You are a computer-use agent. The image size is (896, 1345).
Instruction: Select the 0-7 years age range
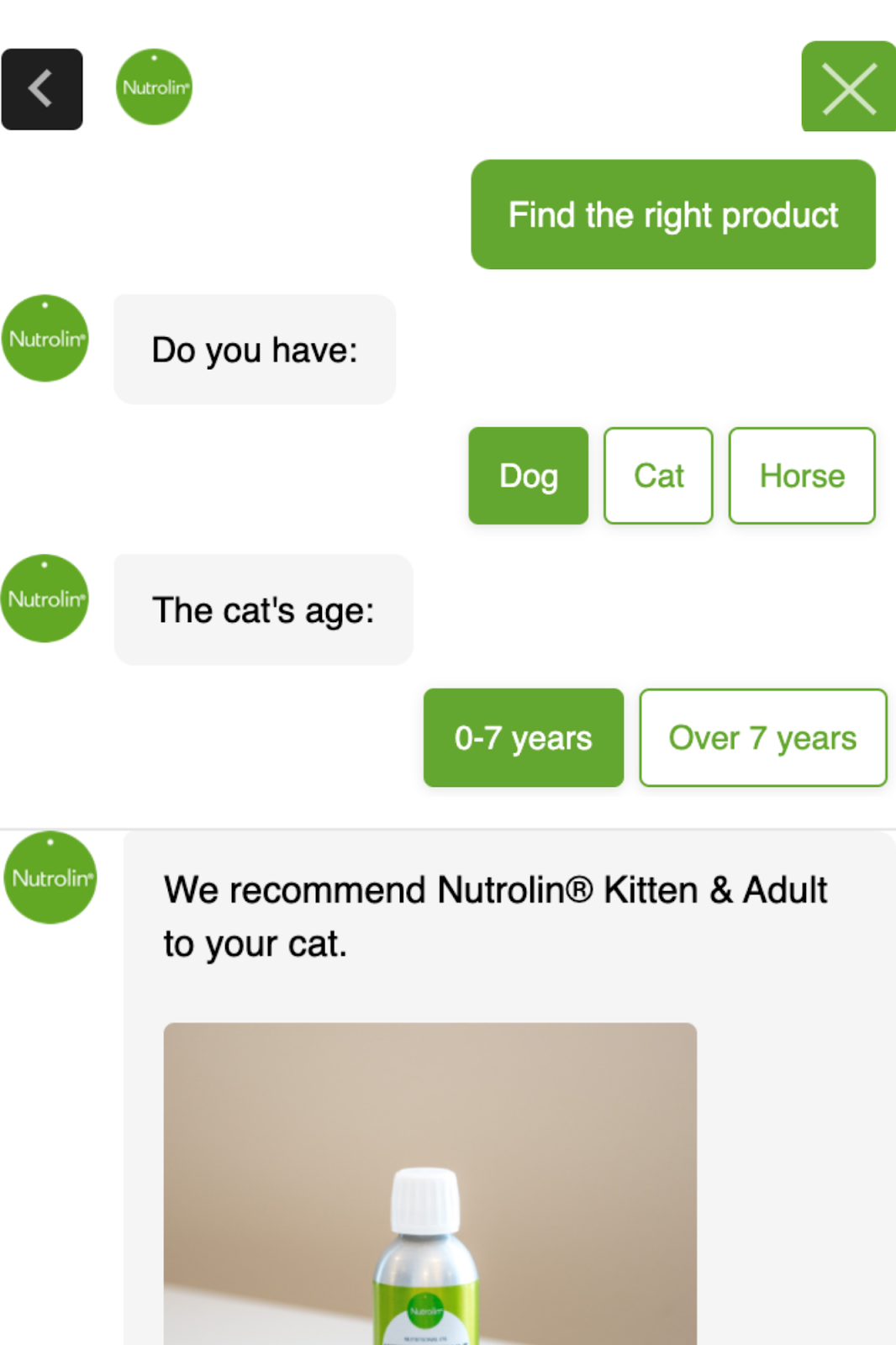(x=523, y=738)
